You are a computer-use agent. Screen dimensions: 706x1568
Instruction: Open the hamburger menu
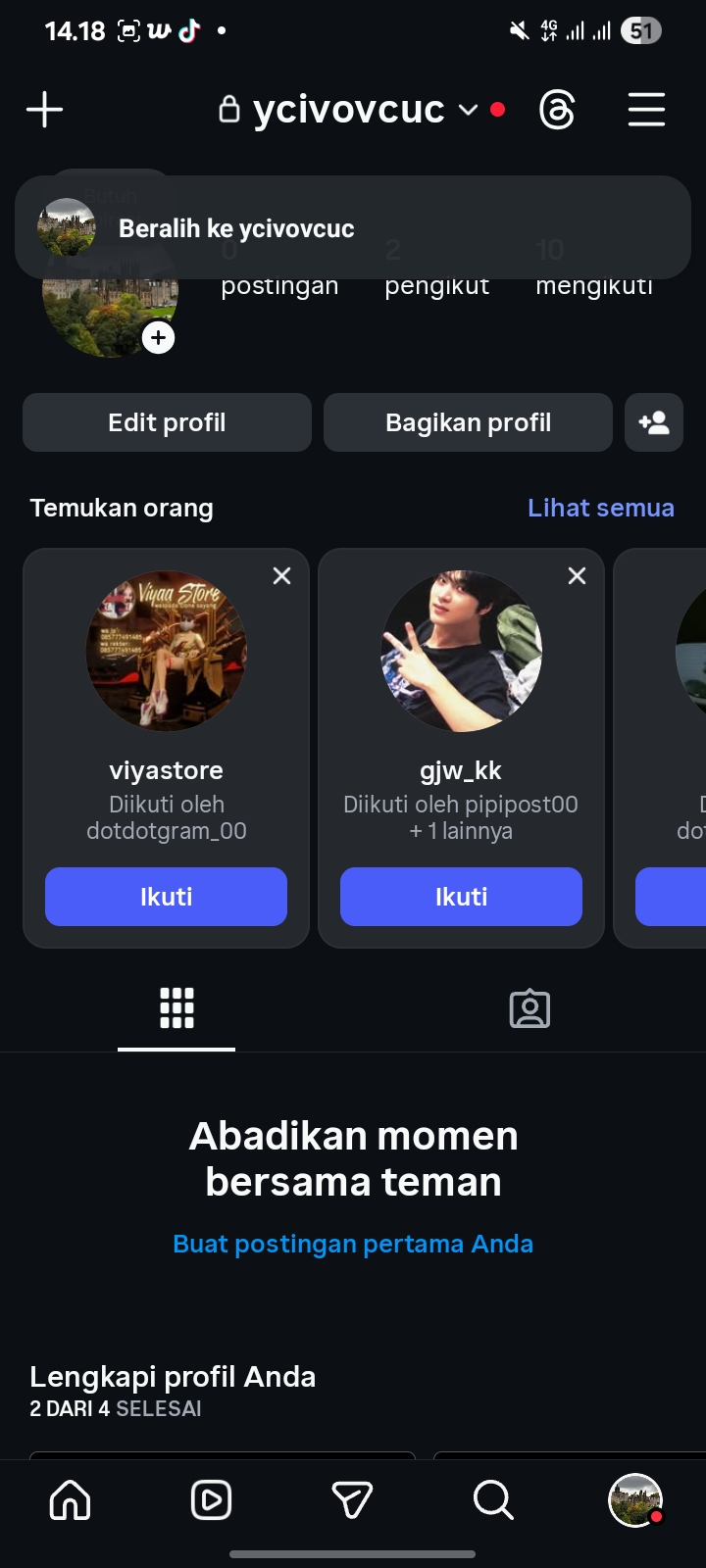pos(646,110)
